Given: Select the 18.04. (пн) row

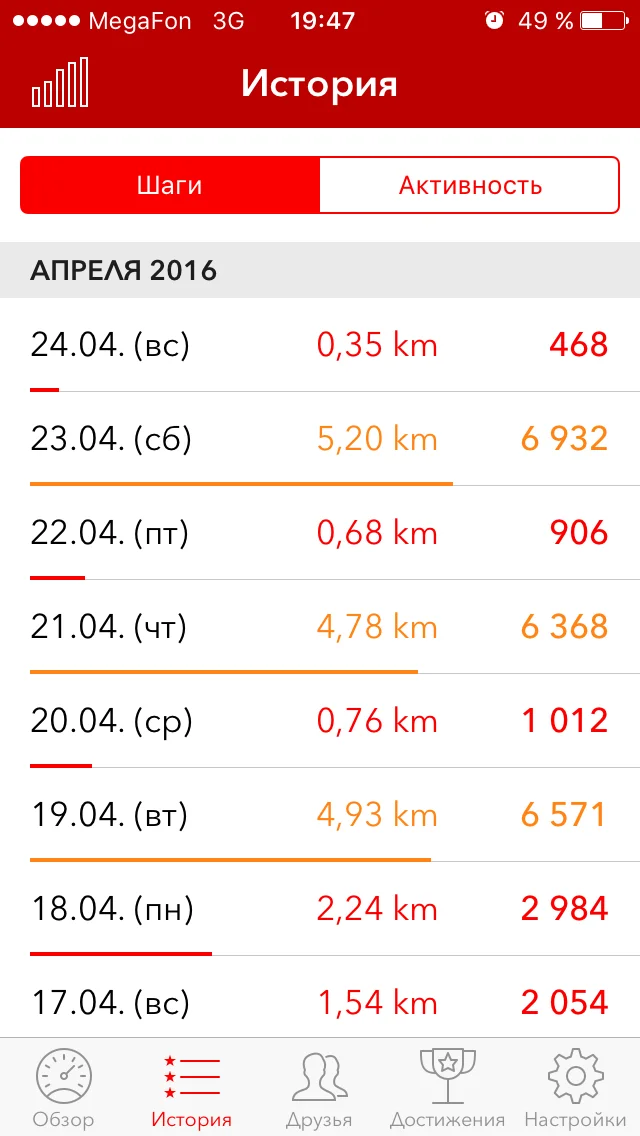Looking at the screenshot, I should coord(320,910).
